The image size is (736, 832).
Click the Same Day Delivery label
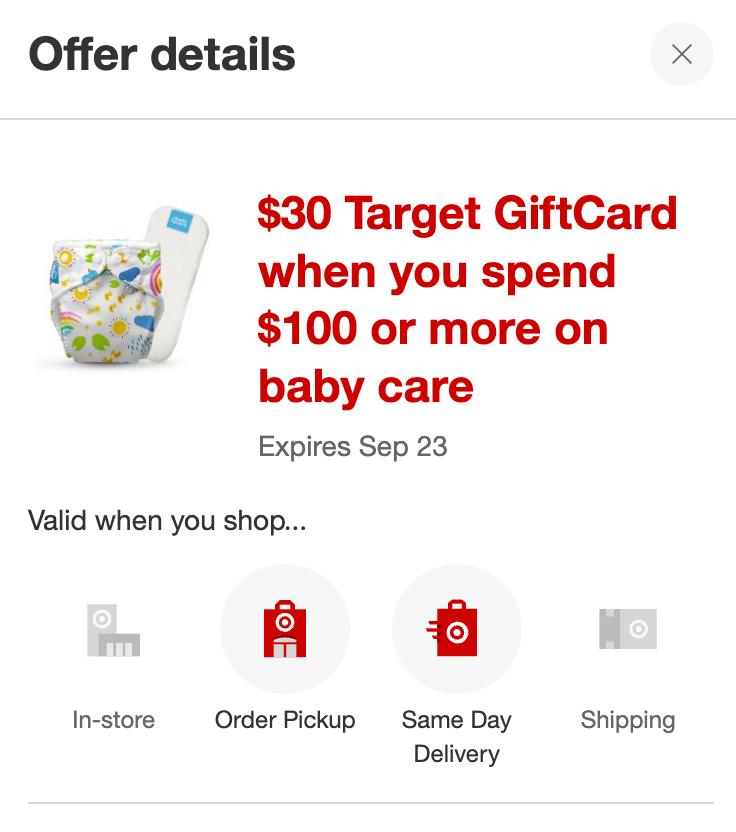457,737
